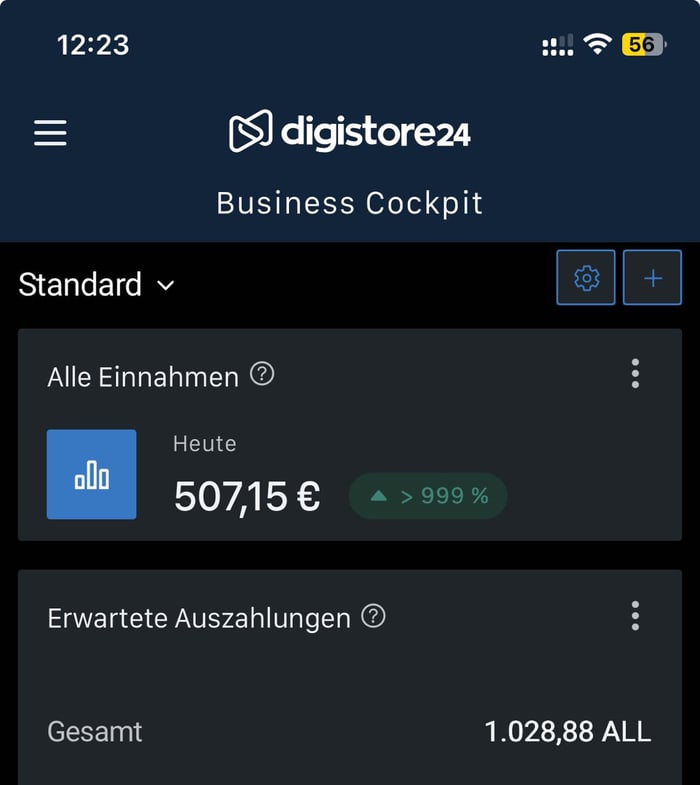This screenshot has height=785, width=700.
Task: Show help for Alle Einnahmen
Action: coord(262,375)
